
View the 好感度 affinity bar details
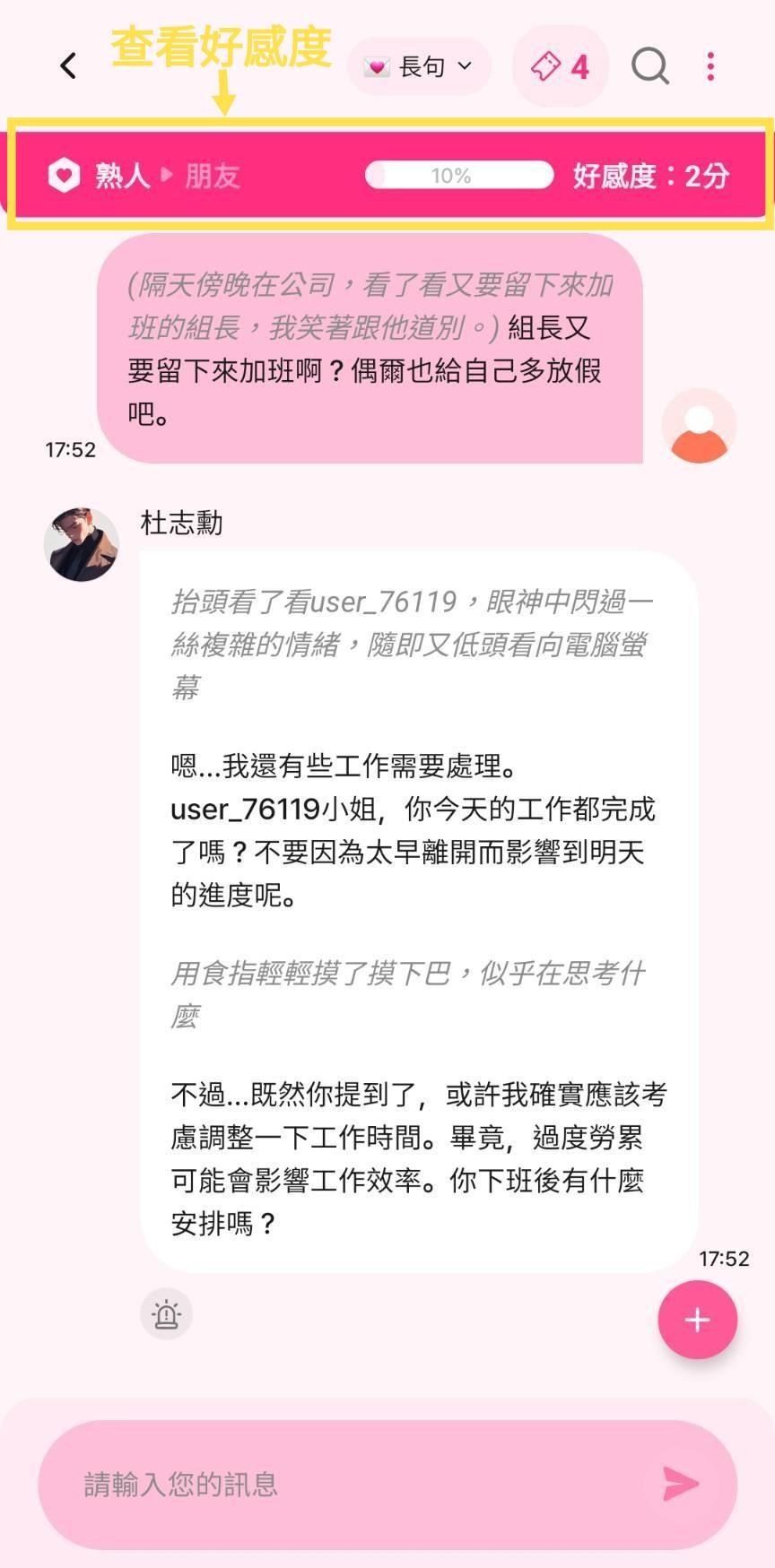[389, 175]
